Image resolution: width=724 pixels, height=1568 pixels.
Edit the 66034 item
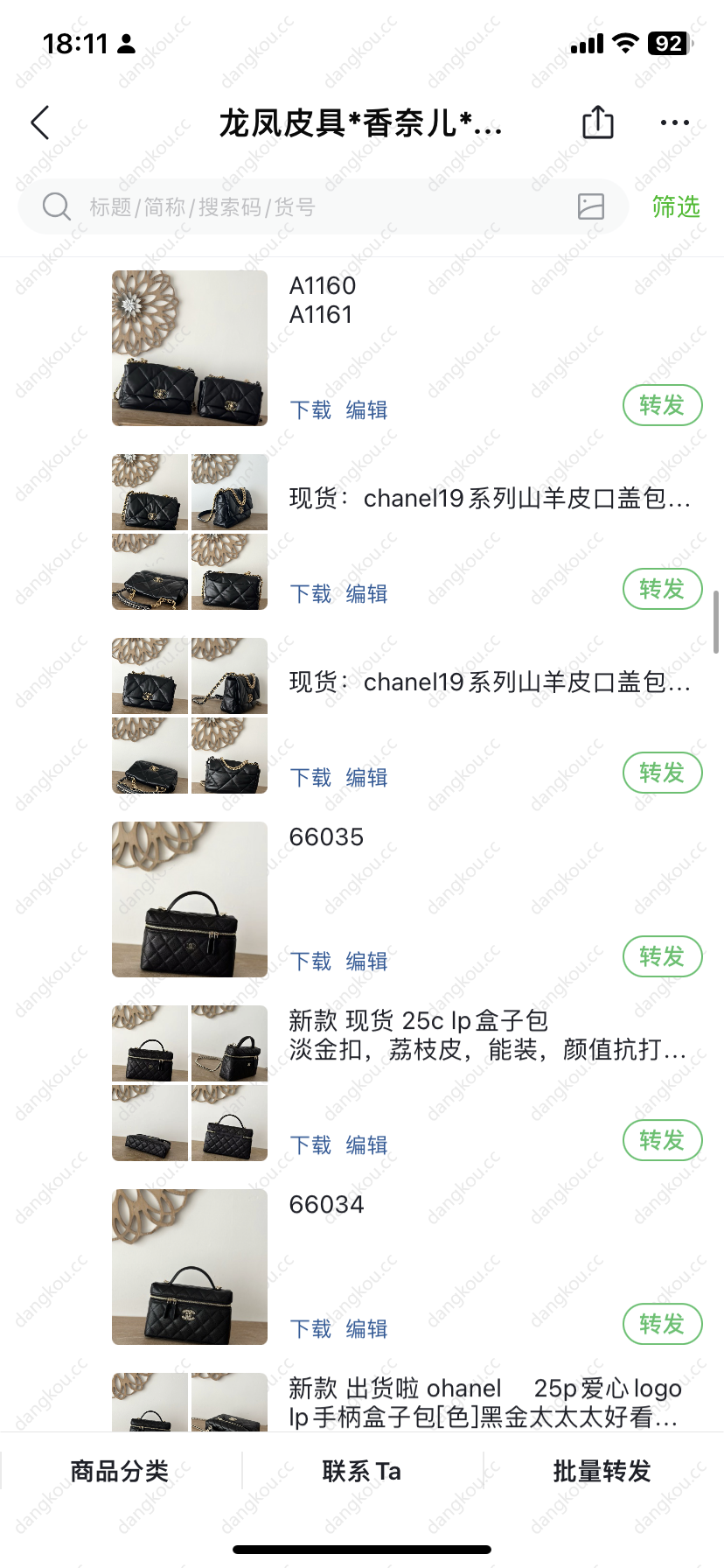(366, 1329)
